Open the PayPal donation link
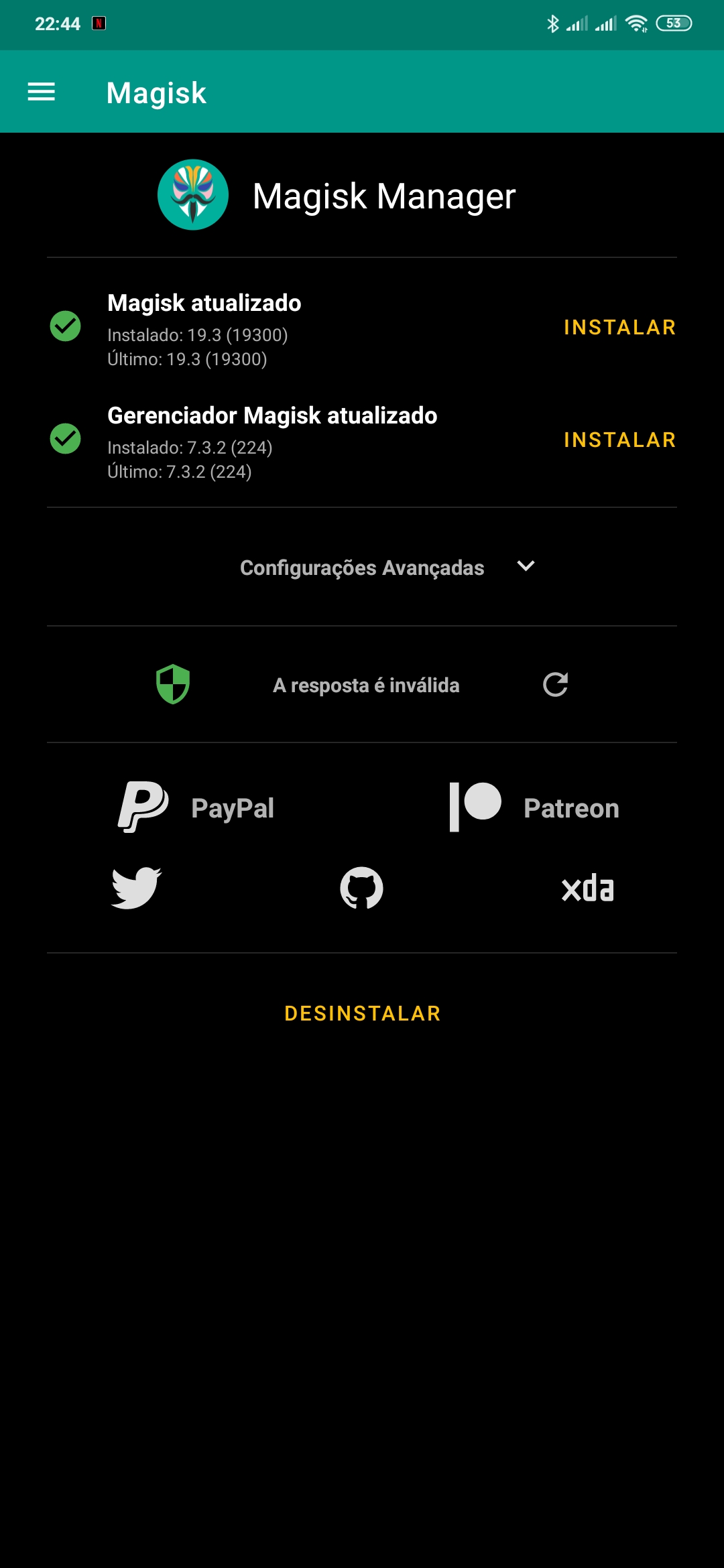This screenshot has height=1568, width=724. 196,807
